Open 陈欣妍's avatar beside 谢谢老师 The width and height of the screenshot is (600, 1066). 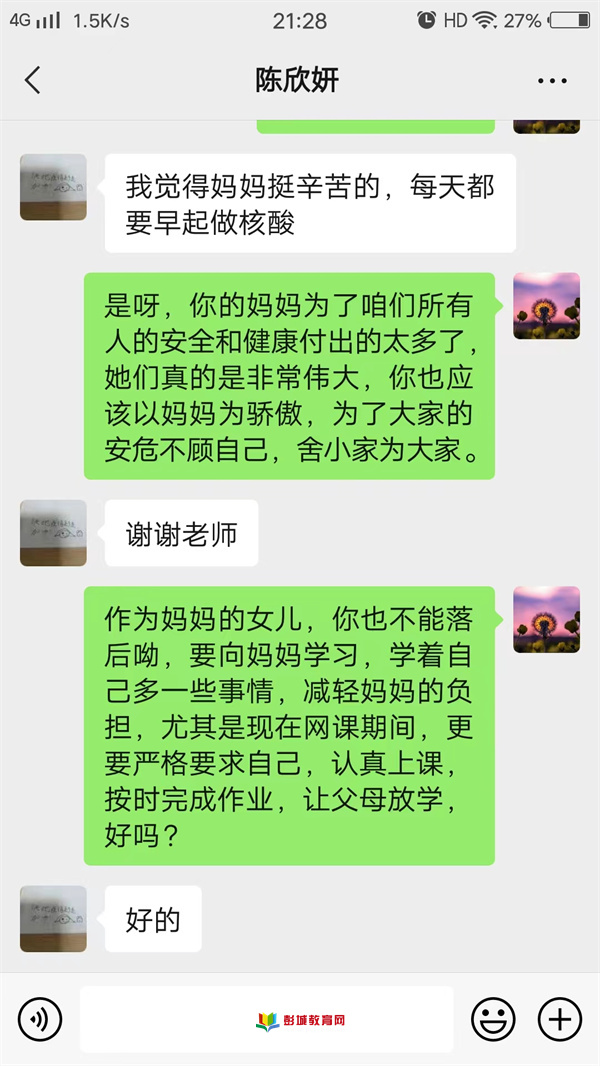coord(53,533)
